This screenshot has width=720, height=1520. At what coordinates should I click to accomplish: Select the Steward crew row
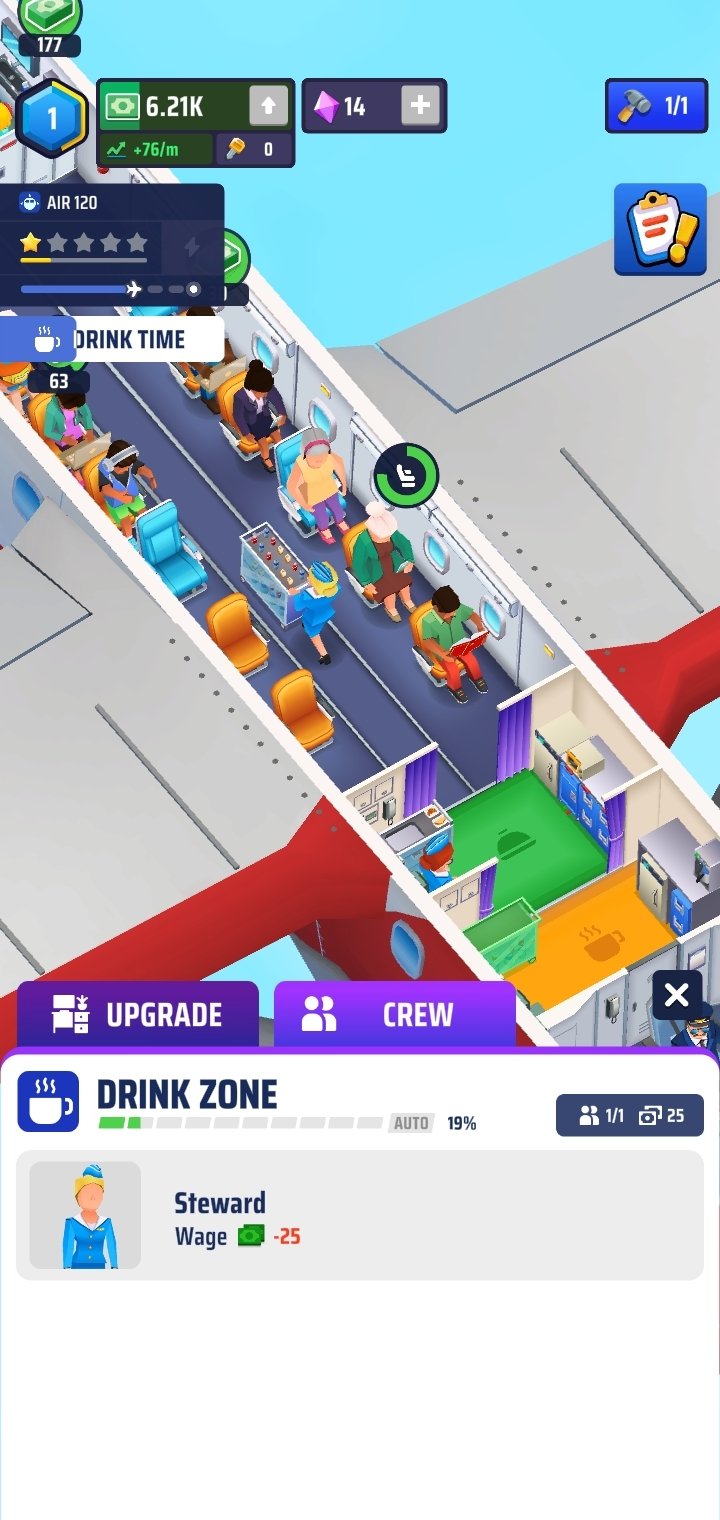click(360, 1215)
